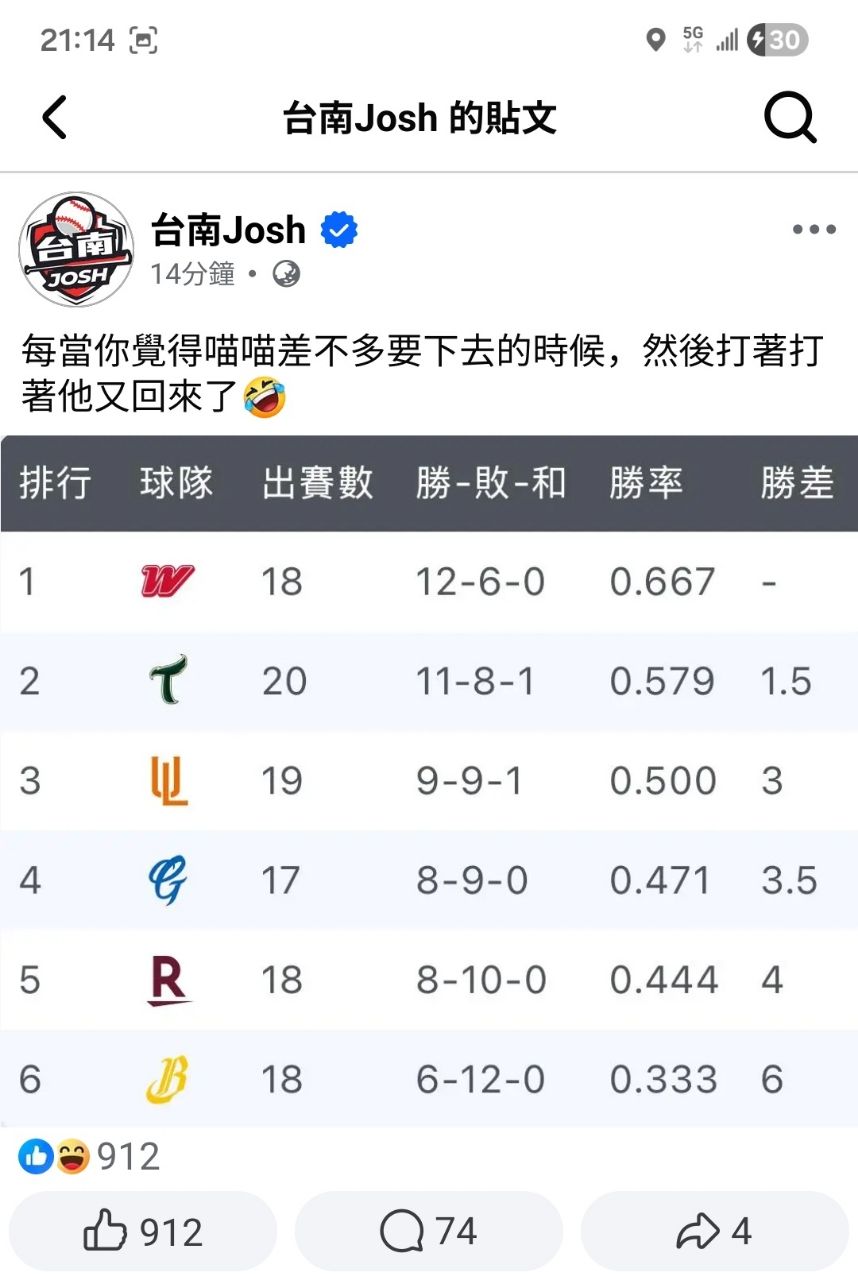View who reacted to this post

point(90,1158)
